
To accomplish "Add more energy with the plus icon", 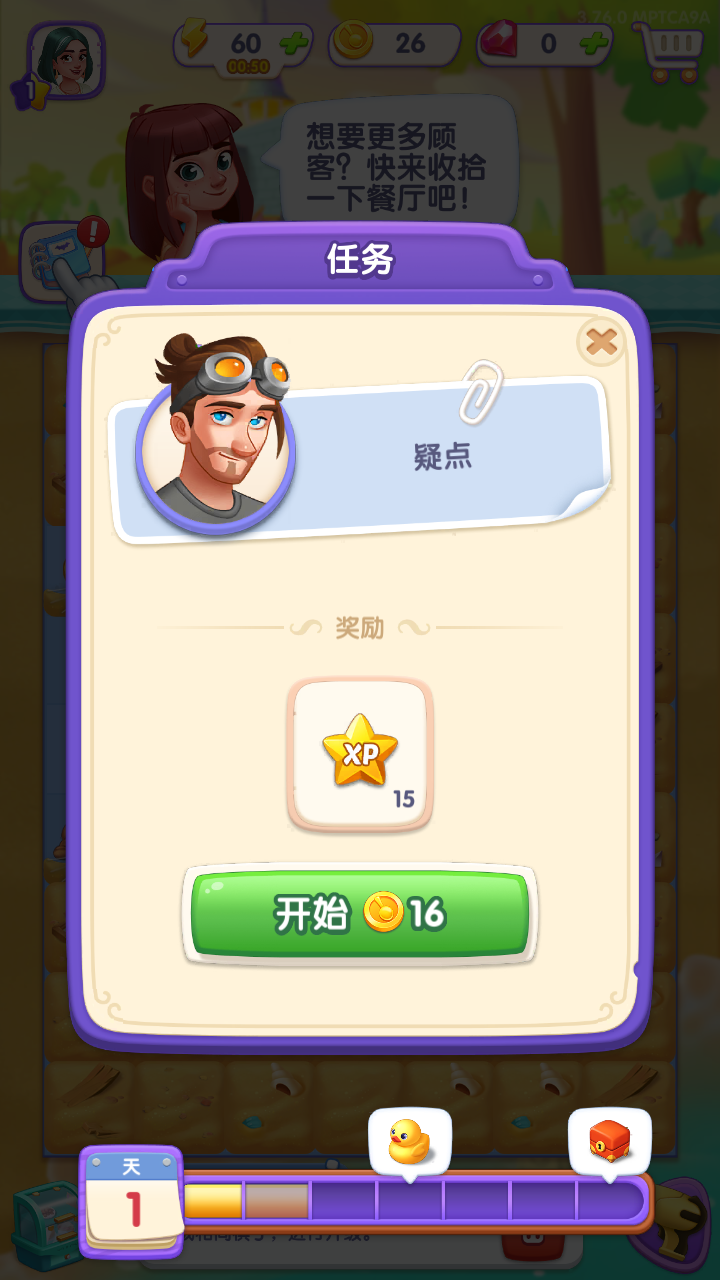I will [293, 43].
